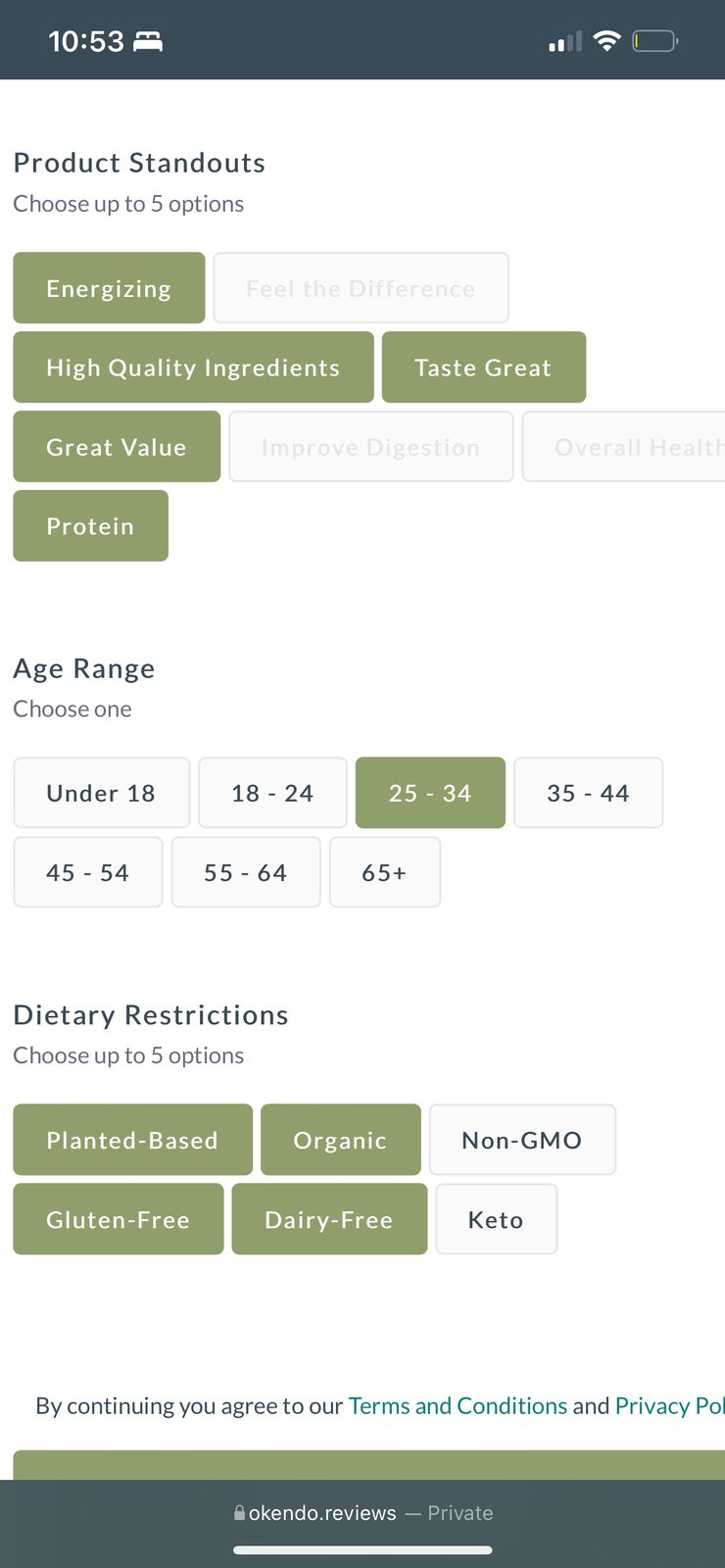Choose the Under 18 age range

coord(101,793)
